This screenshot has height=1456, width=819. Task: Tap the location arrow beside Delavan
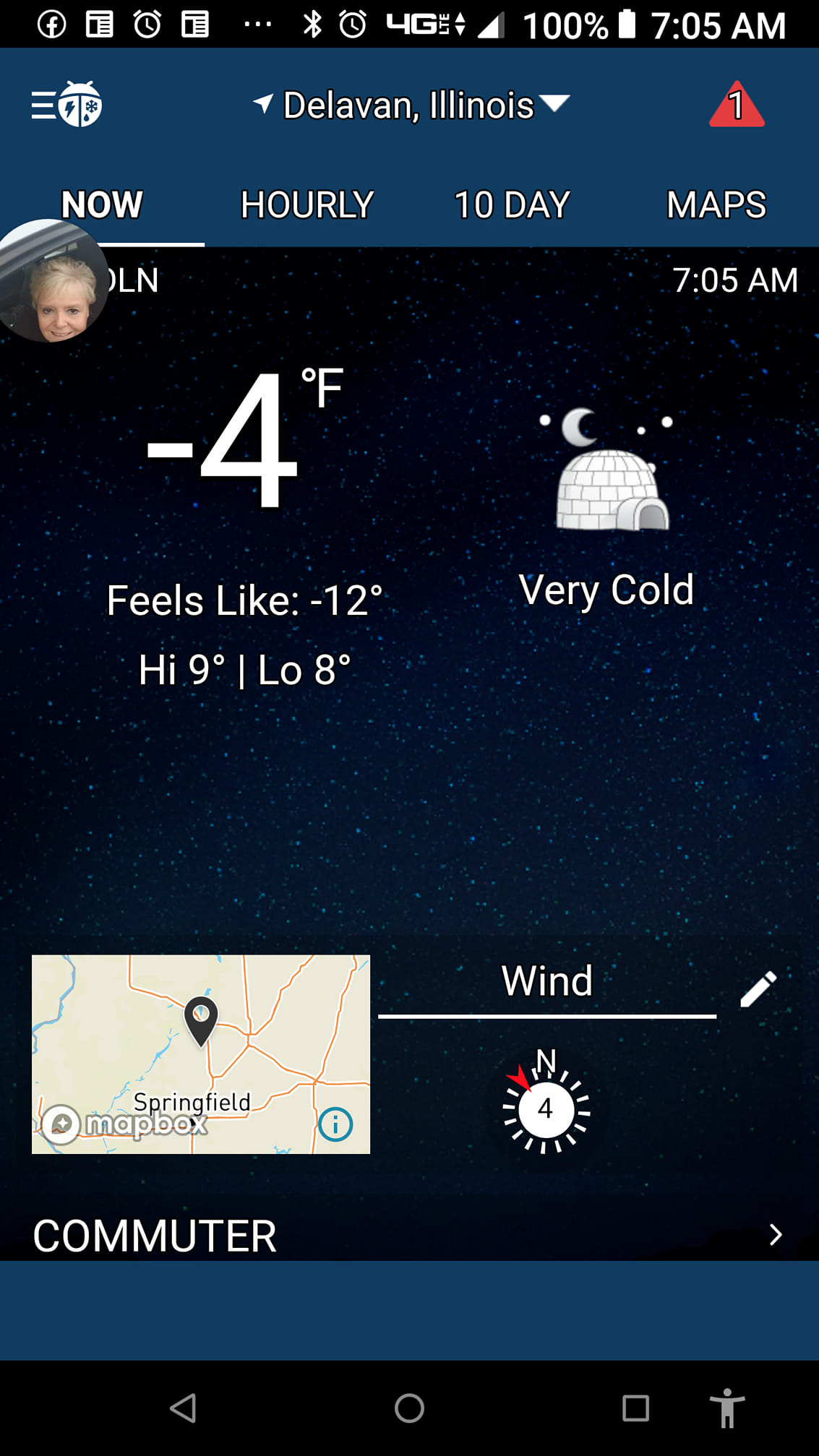coord(263,103)
